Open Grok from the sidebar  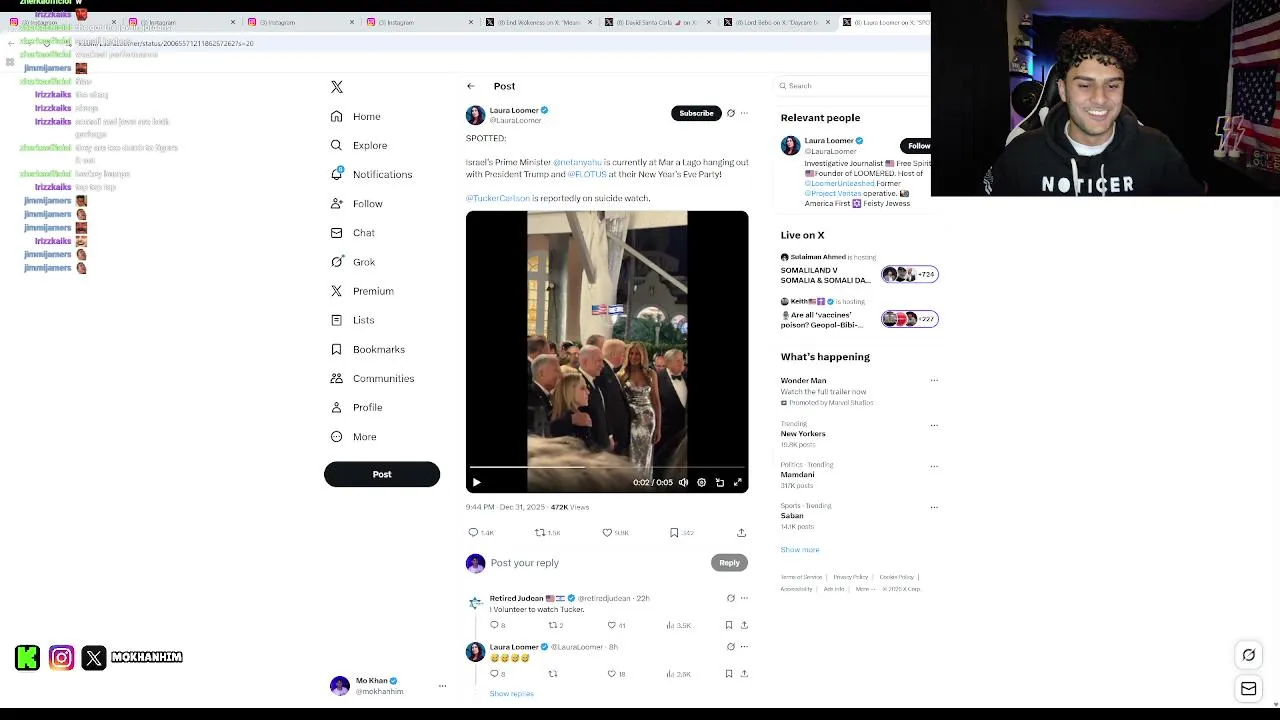[363, 262]
